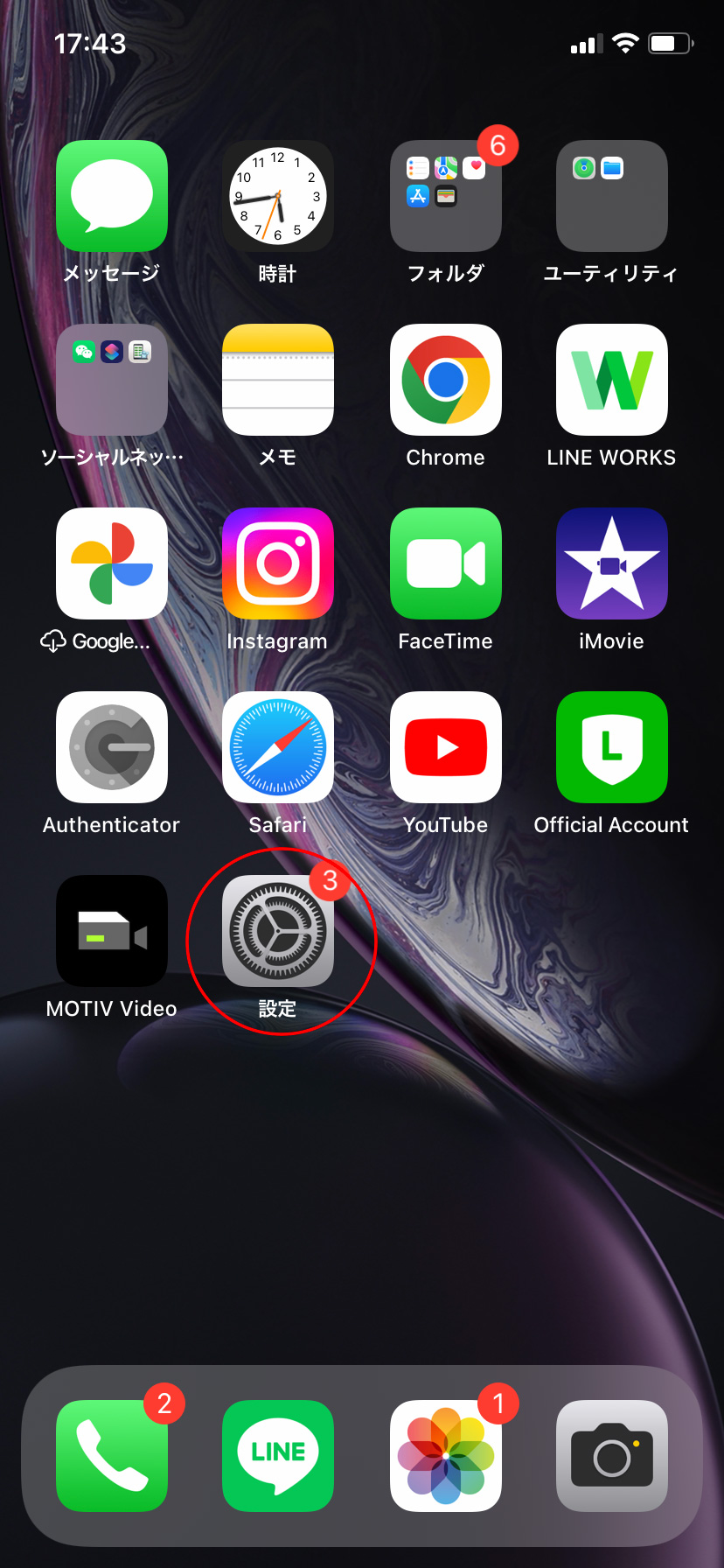Launch LINE WORKS
The width and height of the screenshot is (724, 1568).
(612, 380)
